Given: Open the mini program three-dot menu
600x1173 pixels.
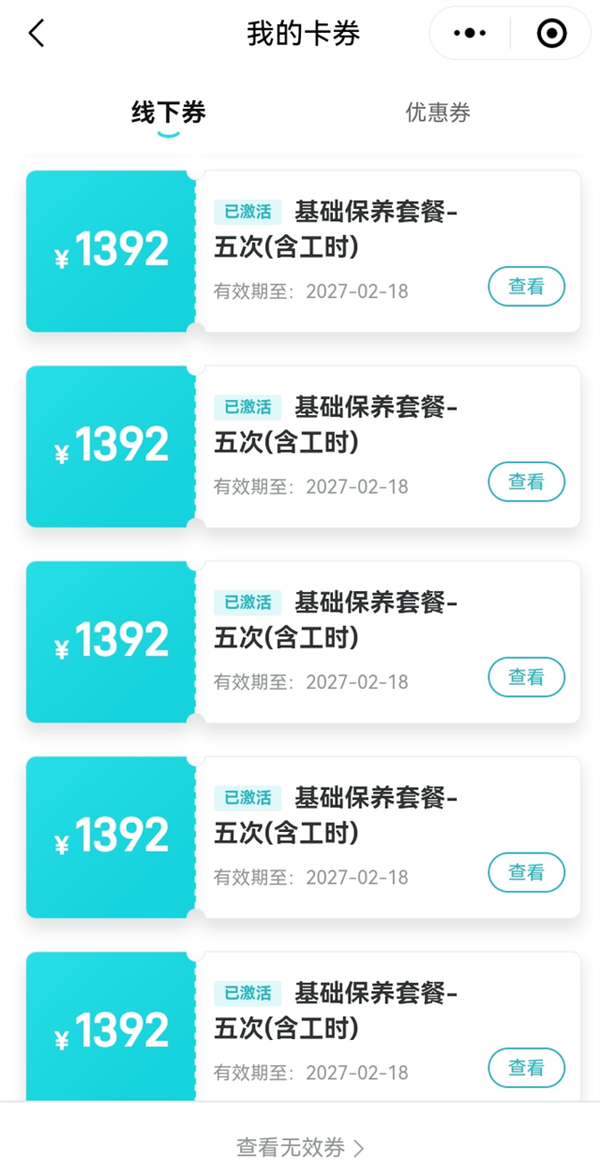Looking at the screenshot, I should point(470,34).
